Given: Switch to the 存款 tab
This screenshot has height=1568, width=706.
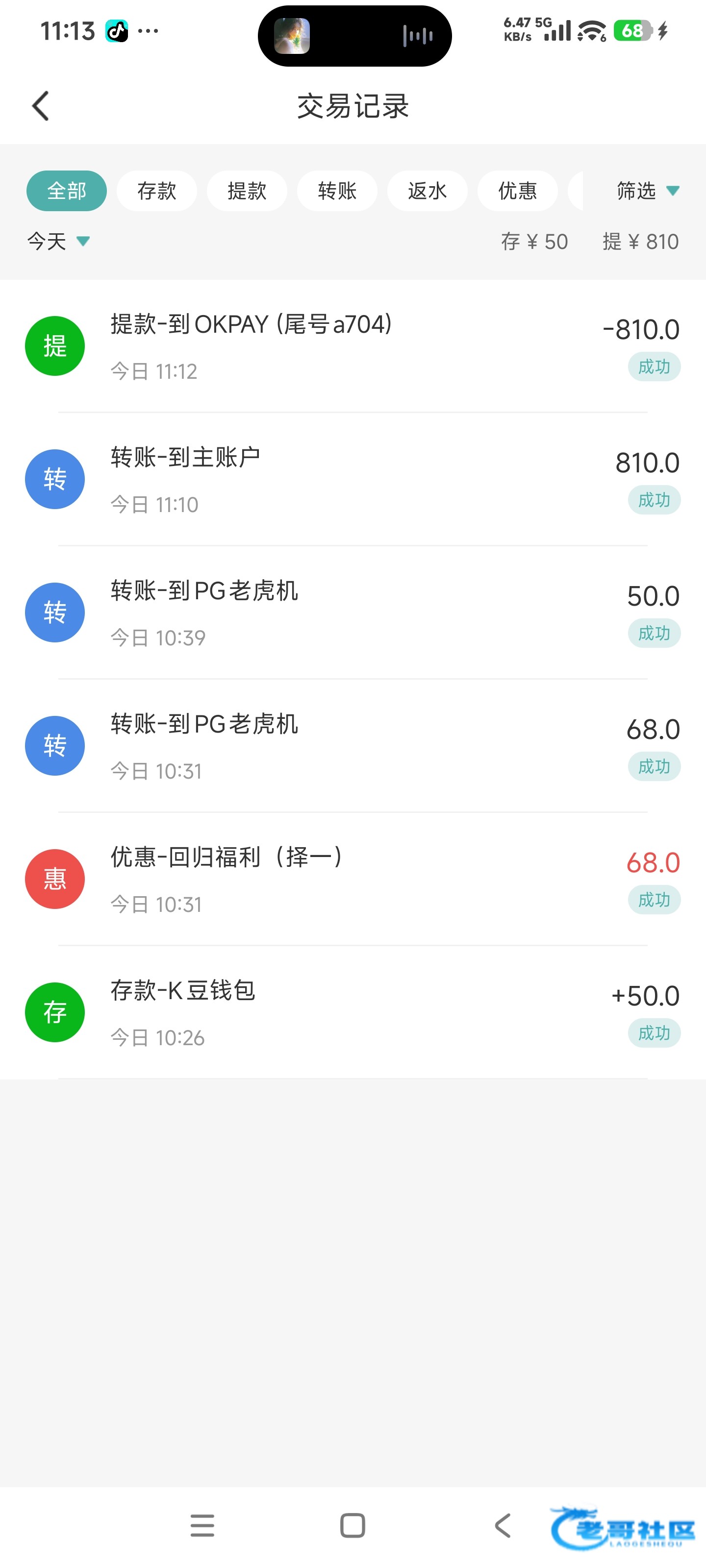Looking at the screenshot, I should click(x=156, y=191).
